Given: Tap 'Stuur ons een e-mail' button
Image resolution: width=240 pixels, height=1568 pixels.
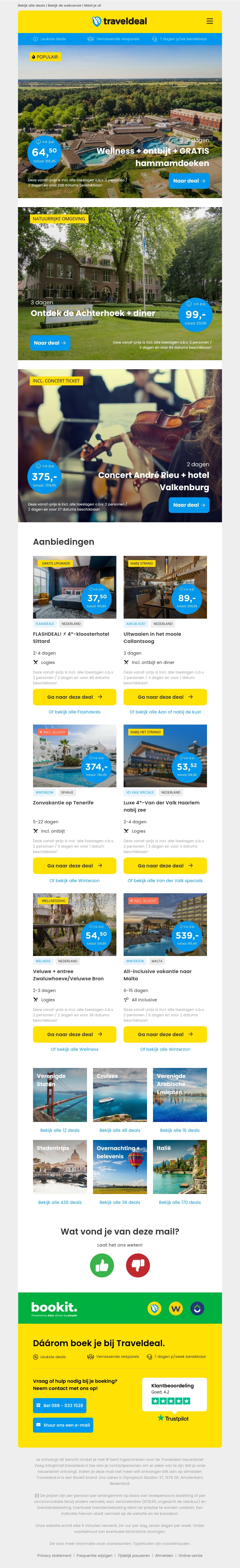Looking at the screenshot, I should point(63,1425).
